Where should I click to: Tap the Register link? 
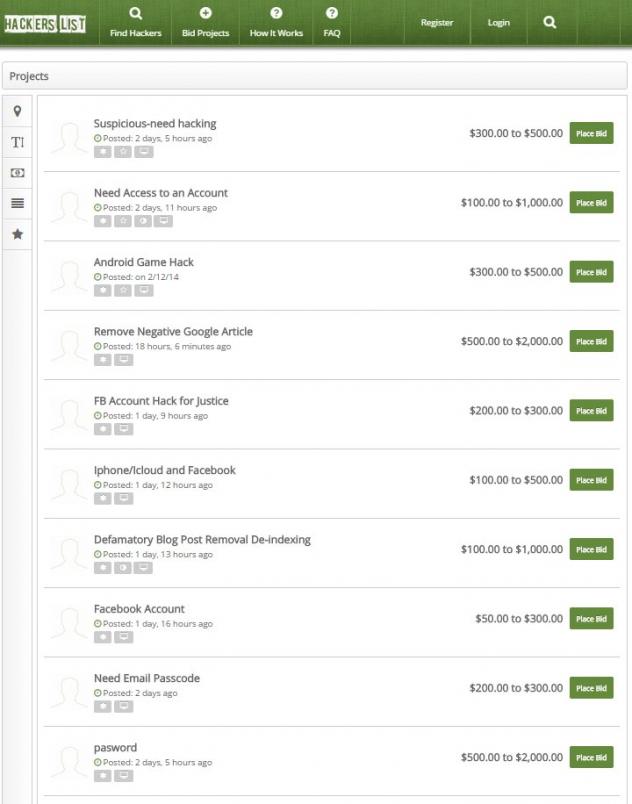pos(437,22)
